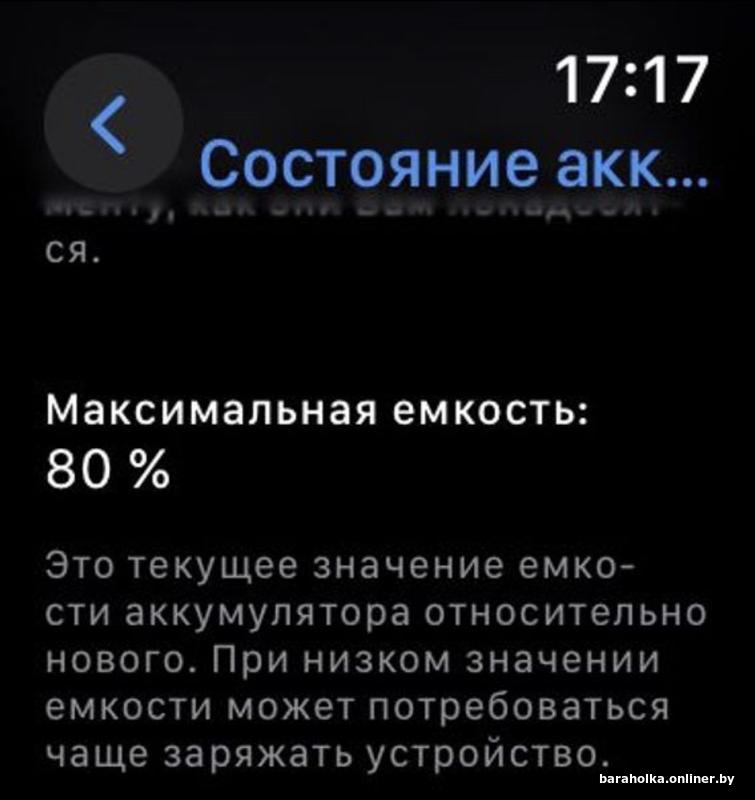The image size is (755, 800).
Task: Go back from the battery health screen
Action: [111, 124]
